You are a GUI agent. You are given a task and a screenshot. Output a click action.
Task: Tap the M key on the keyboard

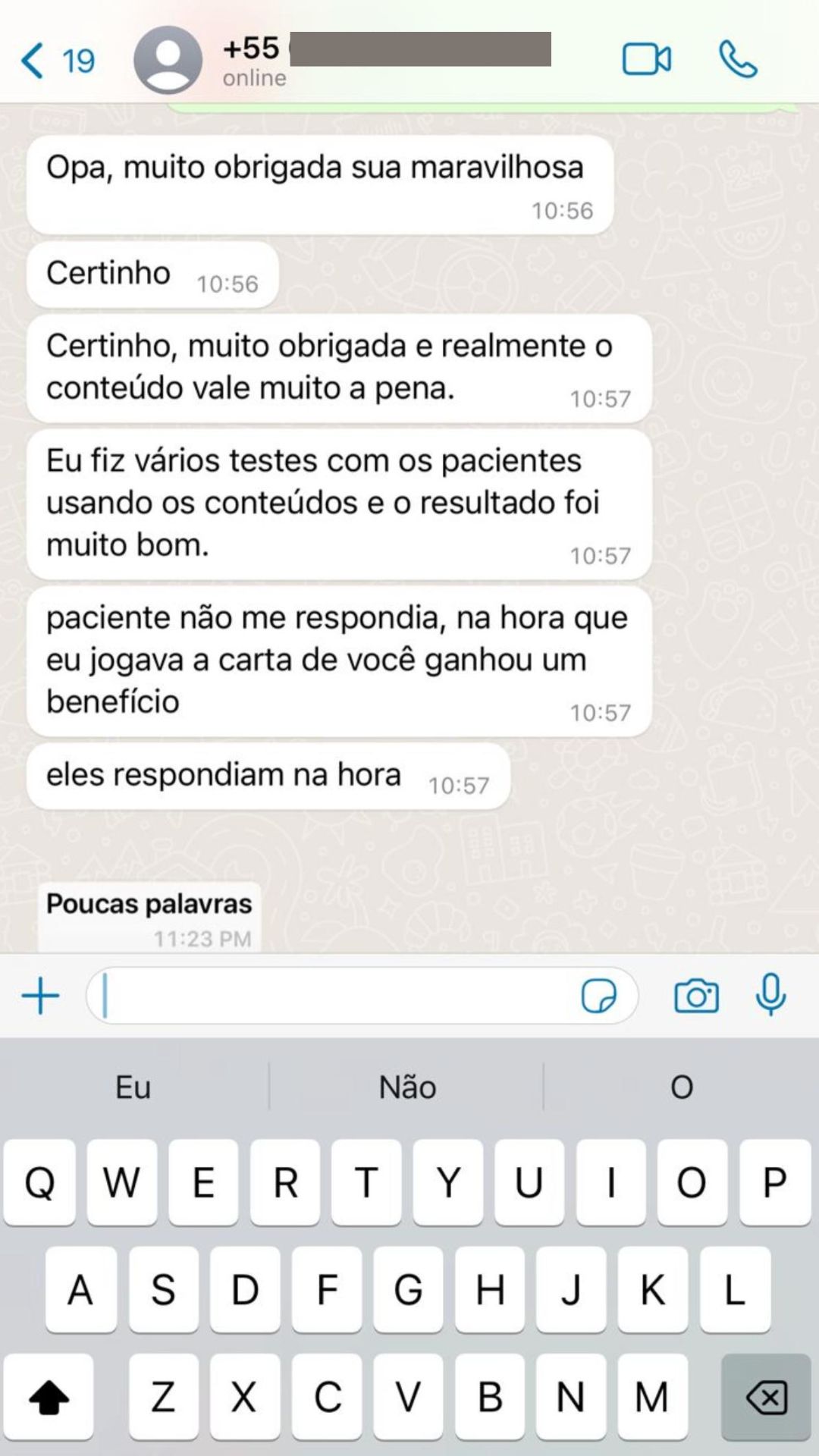pos(648,1394)
